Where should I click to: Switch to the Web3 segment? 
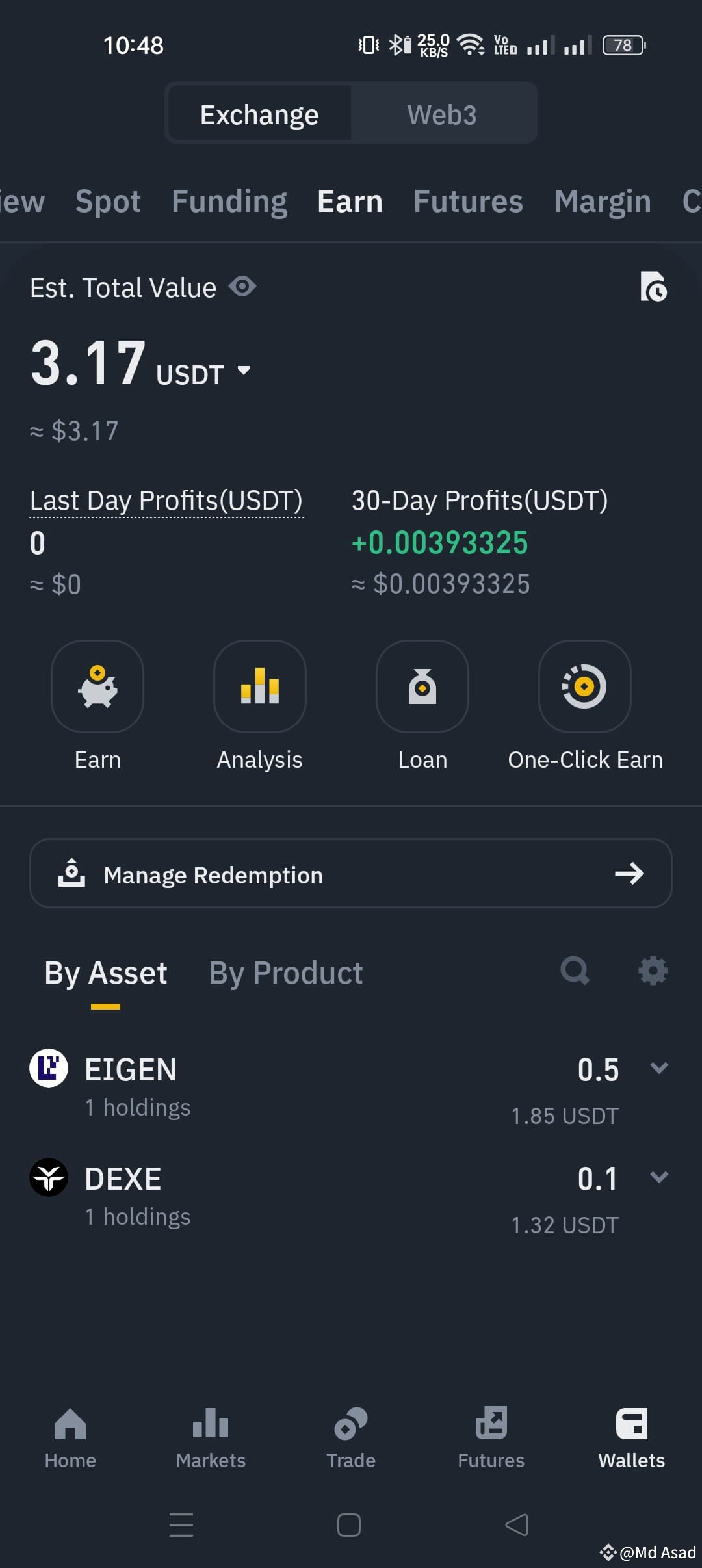[442, 114]
